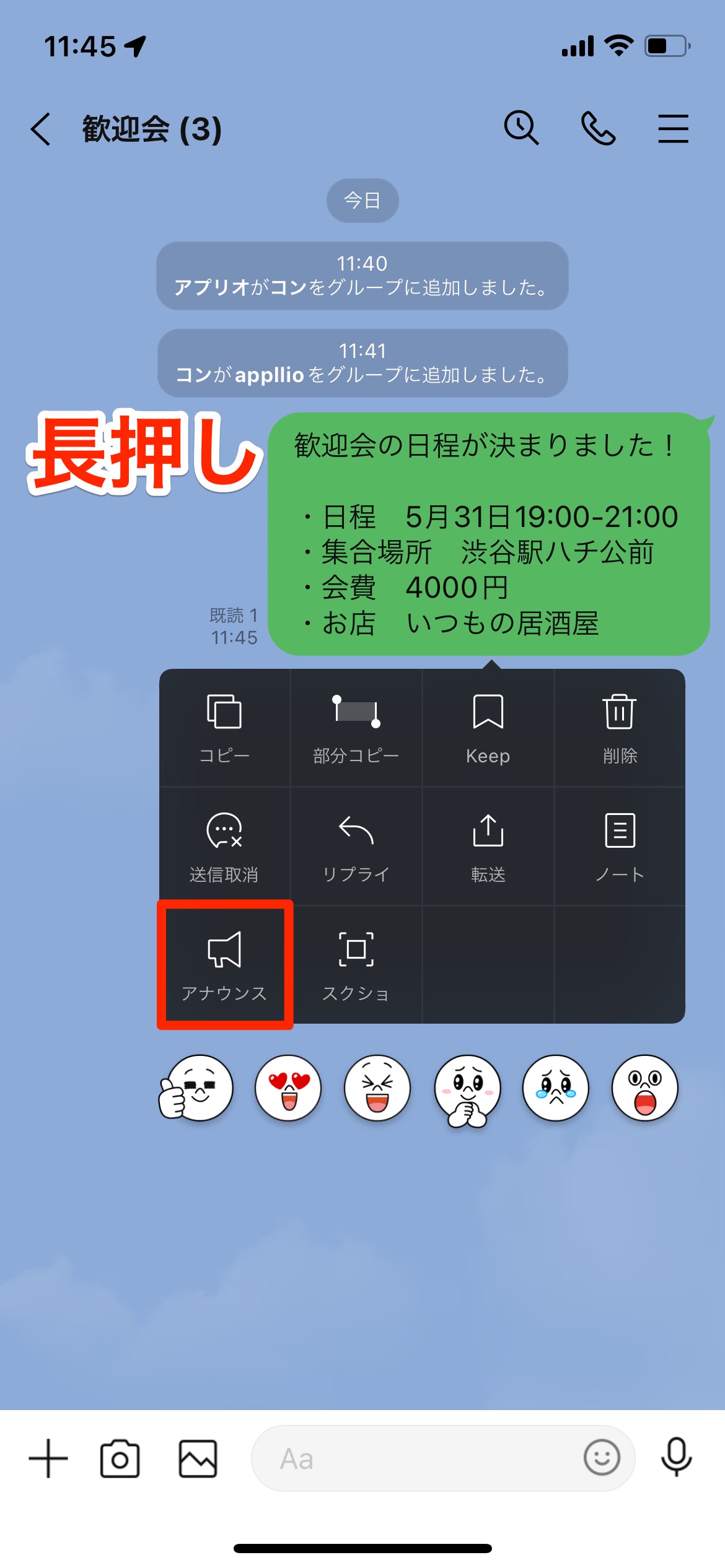
Task: Open the group menu with the hamburger icon
Action: 674,128
